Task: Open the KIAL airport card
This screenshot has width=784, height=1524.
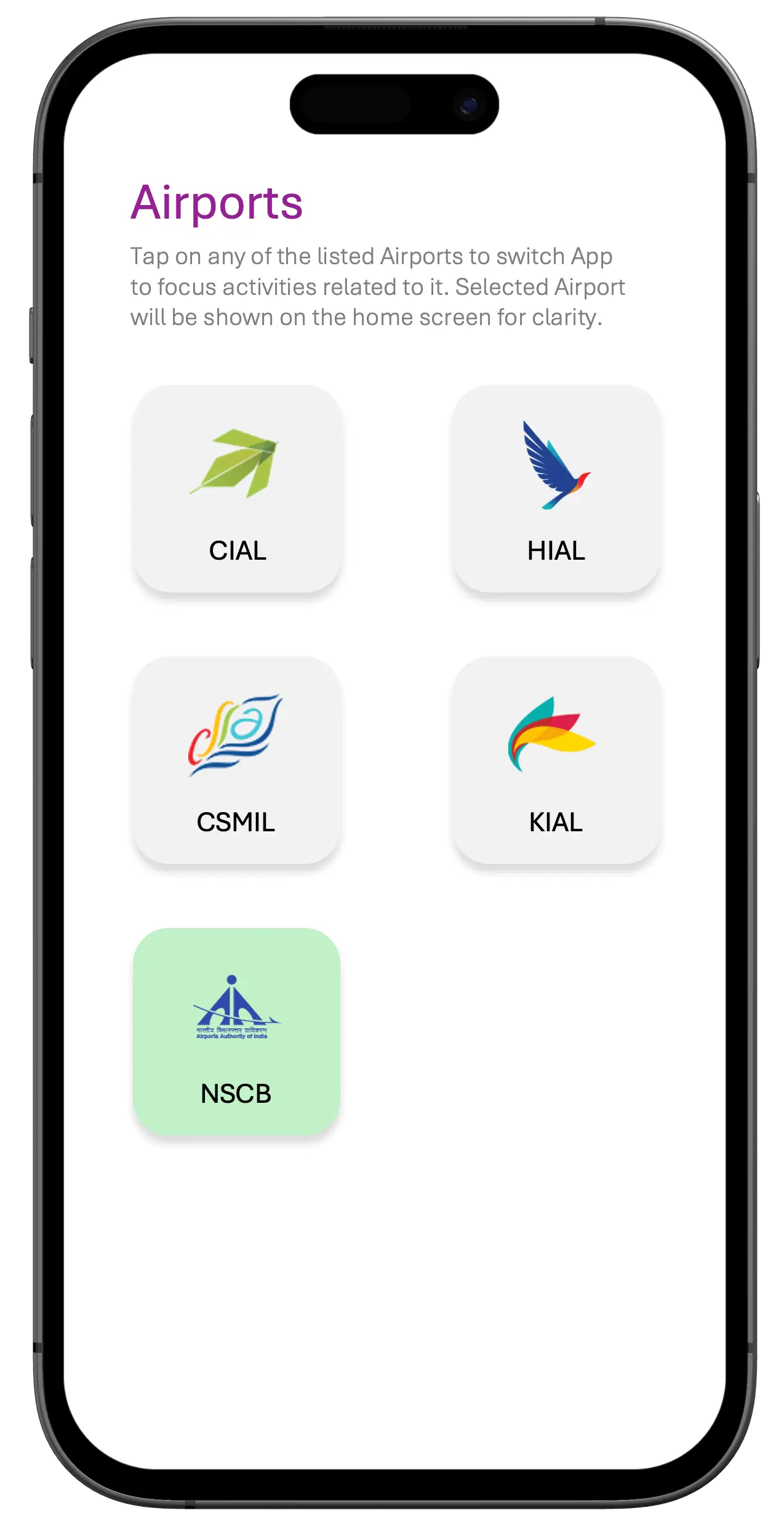Action: pos(556,760)
